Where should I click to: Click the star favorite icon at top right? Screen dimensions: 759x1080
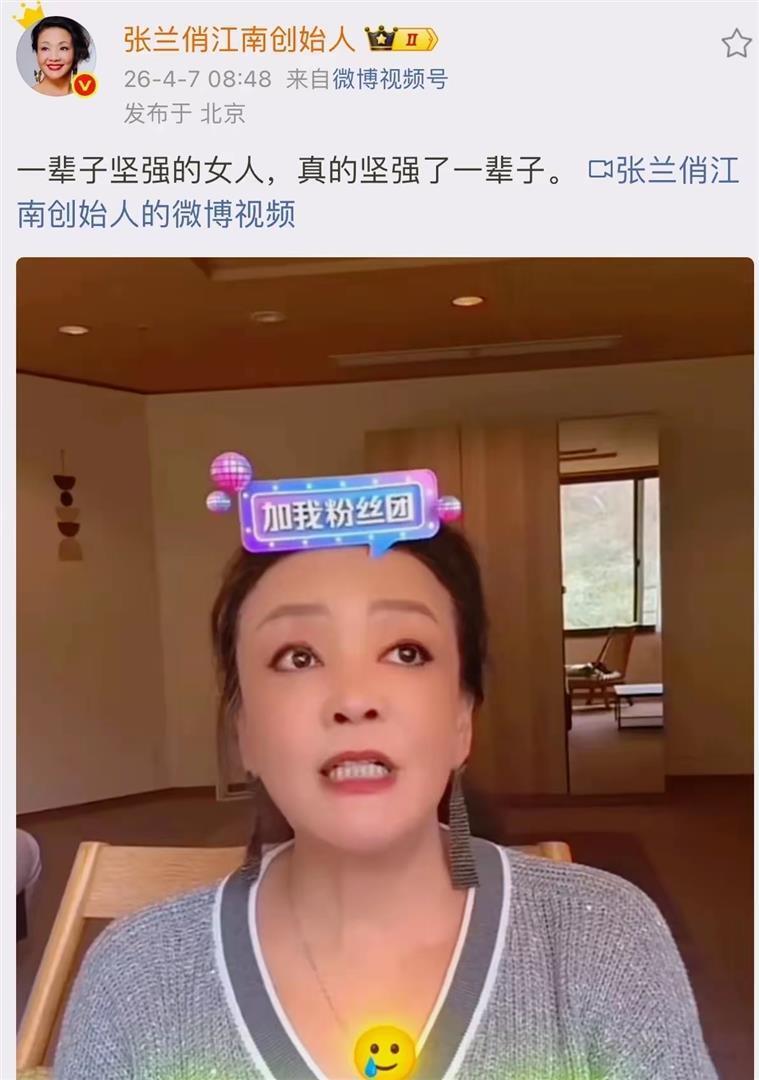[738, 41]
